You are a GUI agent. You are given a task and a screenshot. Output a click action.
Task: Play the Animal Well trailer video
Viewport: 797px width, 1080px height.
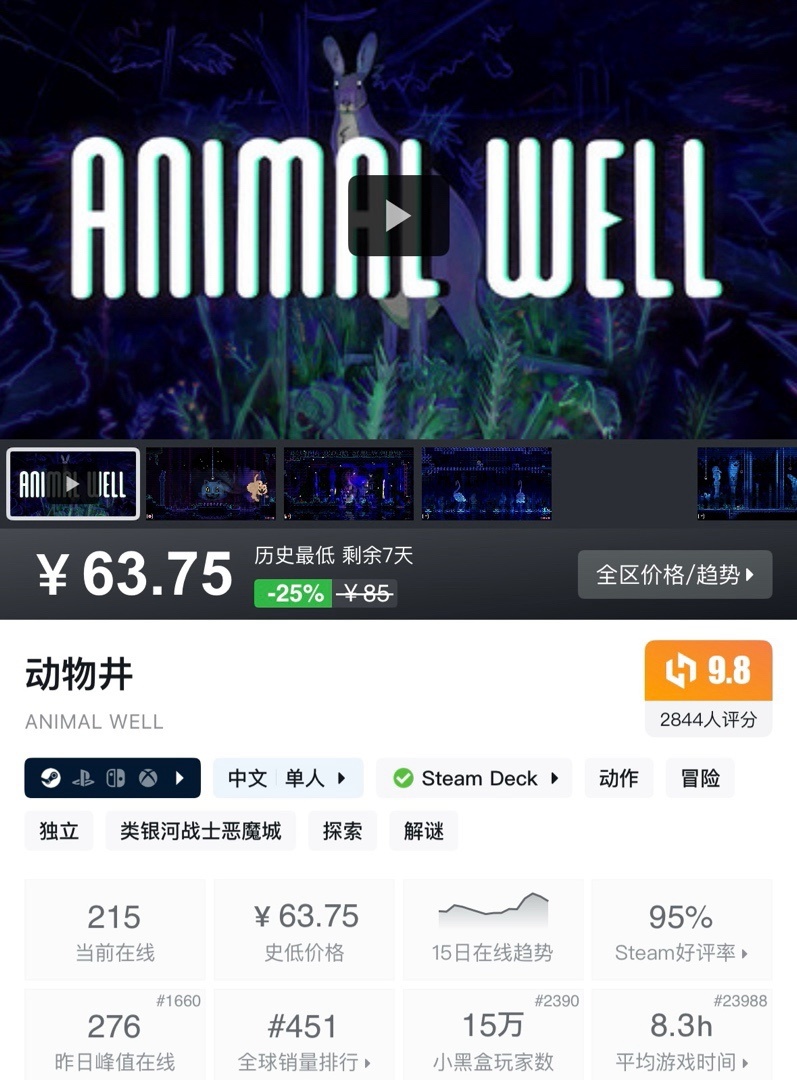point(398,215)
